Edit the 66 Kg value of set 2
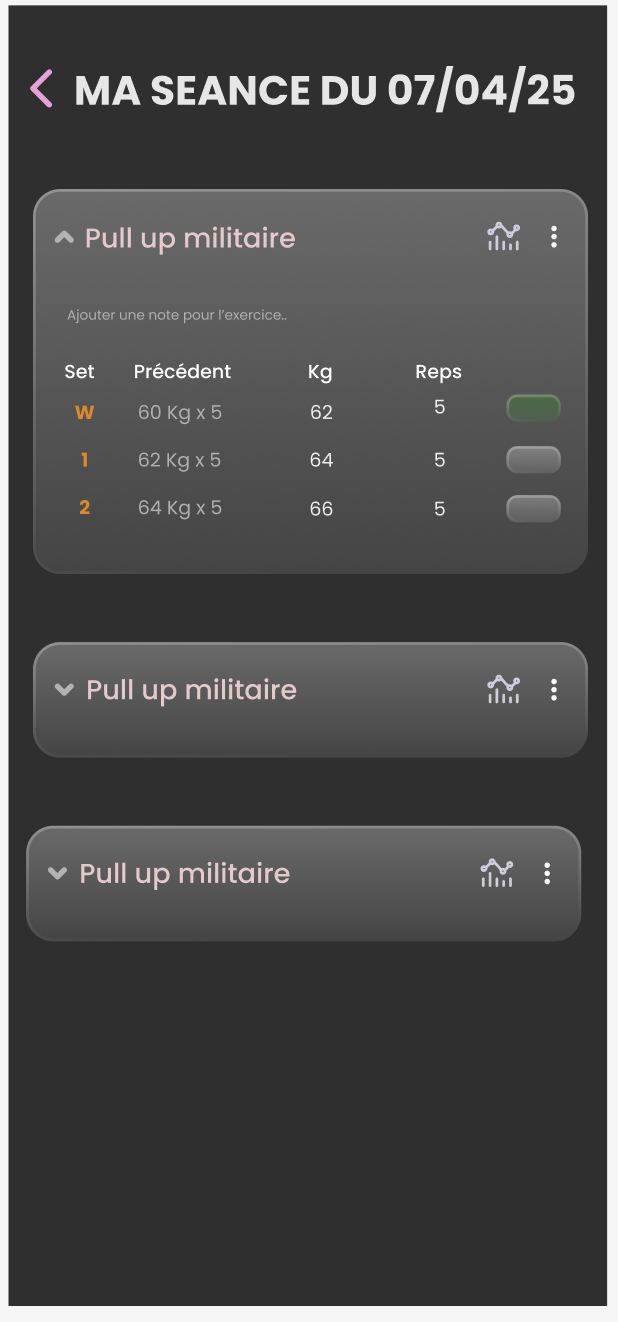 click(321, 509)
